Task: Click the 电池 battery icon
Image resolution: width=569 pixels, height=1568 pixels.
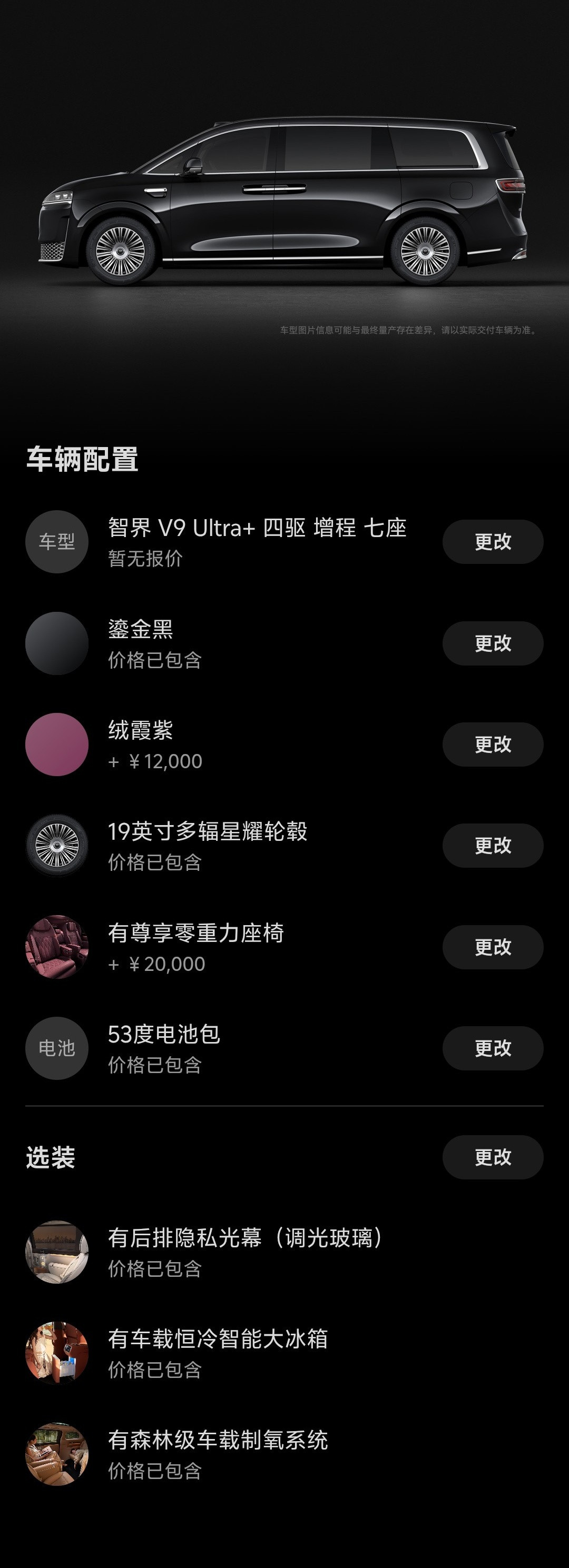Action: 57,1048
